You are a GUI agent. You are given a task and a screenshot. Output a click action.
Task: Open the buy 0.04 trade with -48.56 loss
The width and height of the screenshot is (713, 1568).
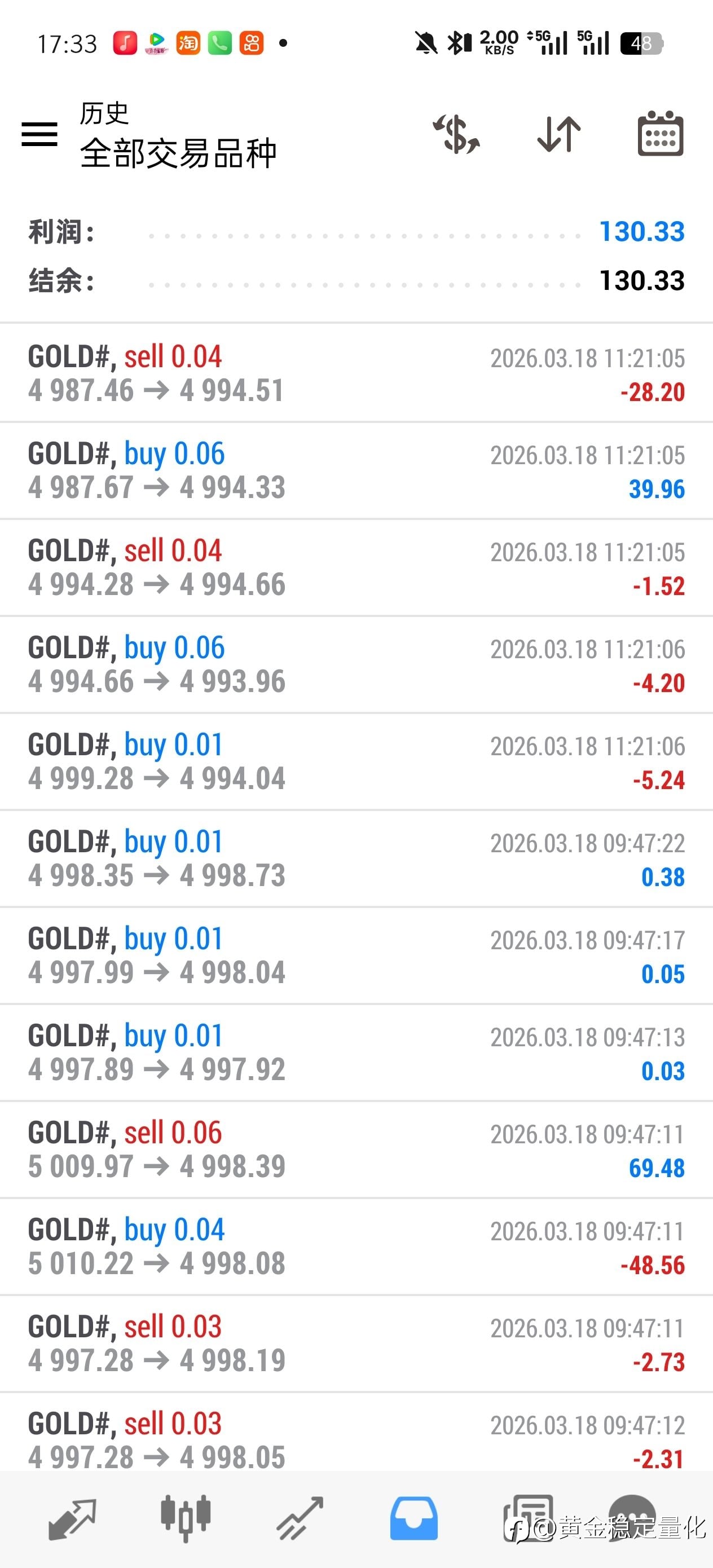click(x=356, y=1247)
